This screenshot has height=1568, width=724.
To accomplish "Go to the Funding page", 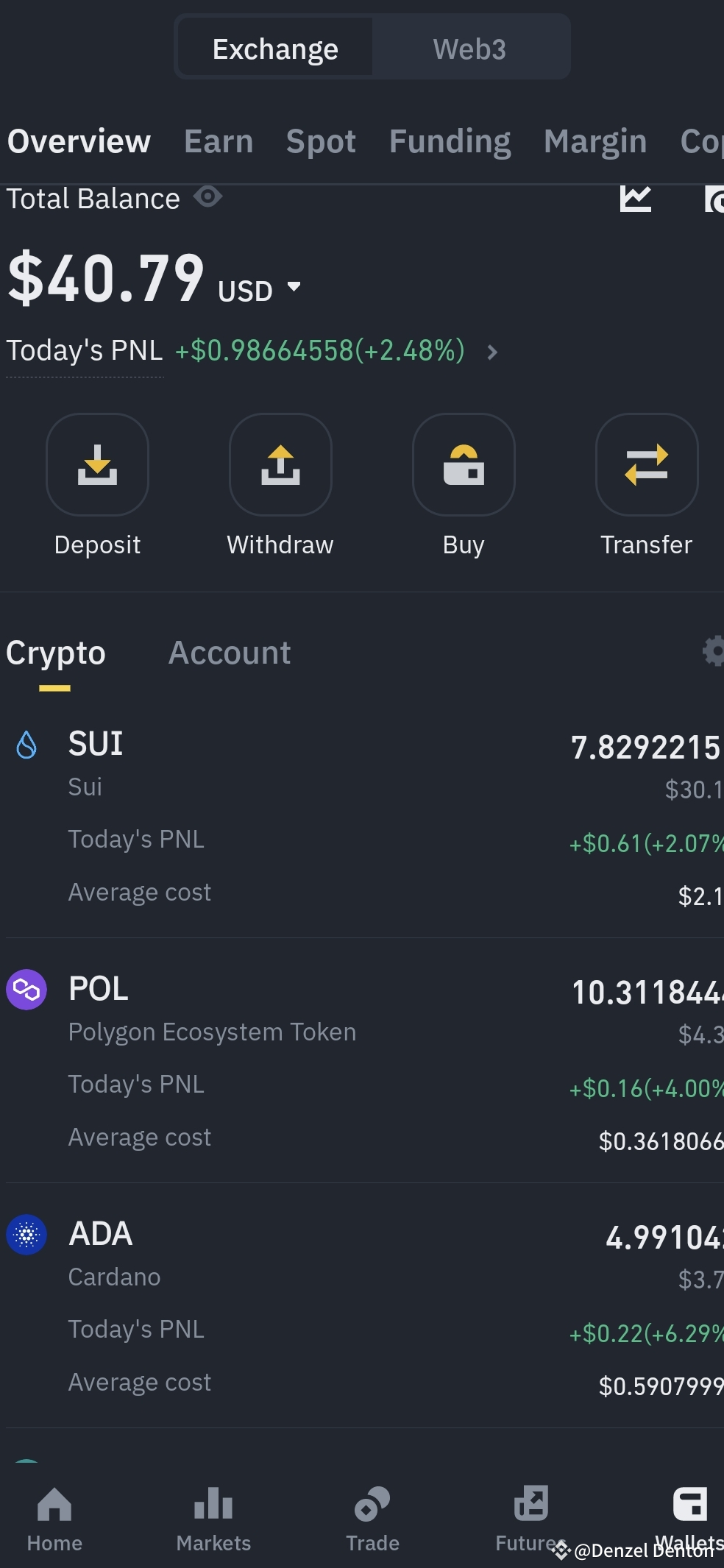I will click(450, 141).
